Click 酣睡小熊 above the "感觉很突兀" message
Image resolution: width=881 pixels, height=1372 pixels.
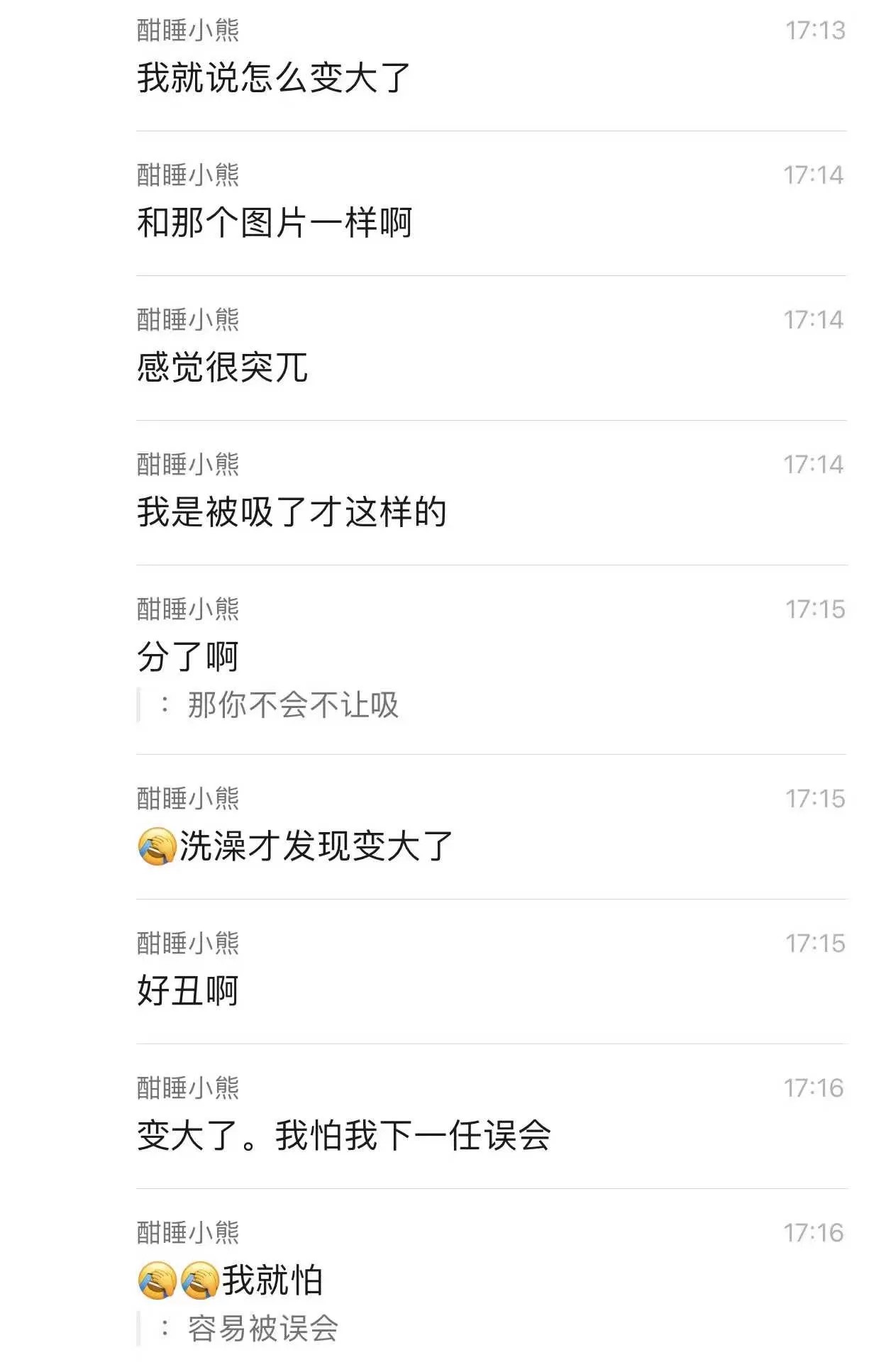188,319
